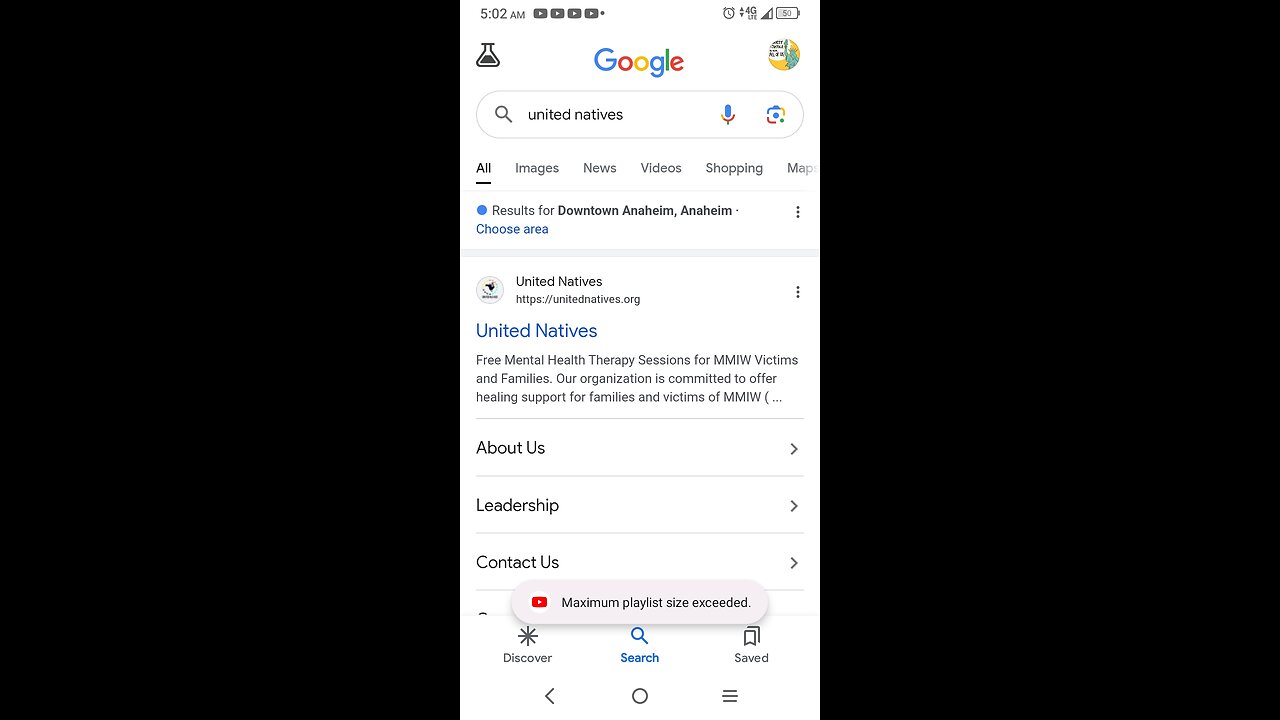Viewport: 1280px width, 720px height.
Task: Open Google Lens camera search
Action: tap(776, 115)
